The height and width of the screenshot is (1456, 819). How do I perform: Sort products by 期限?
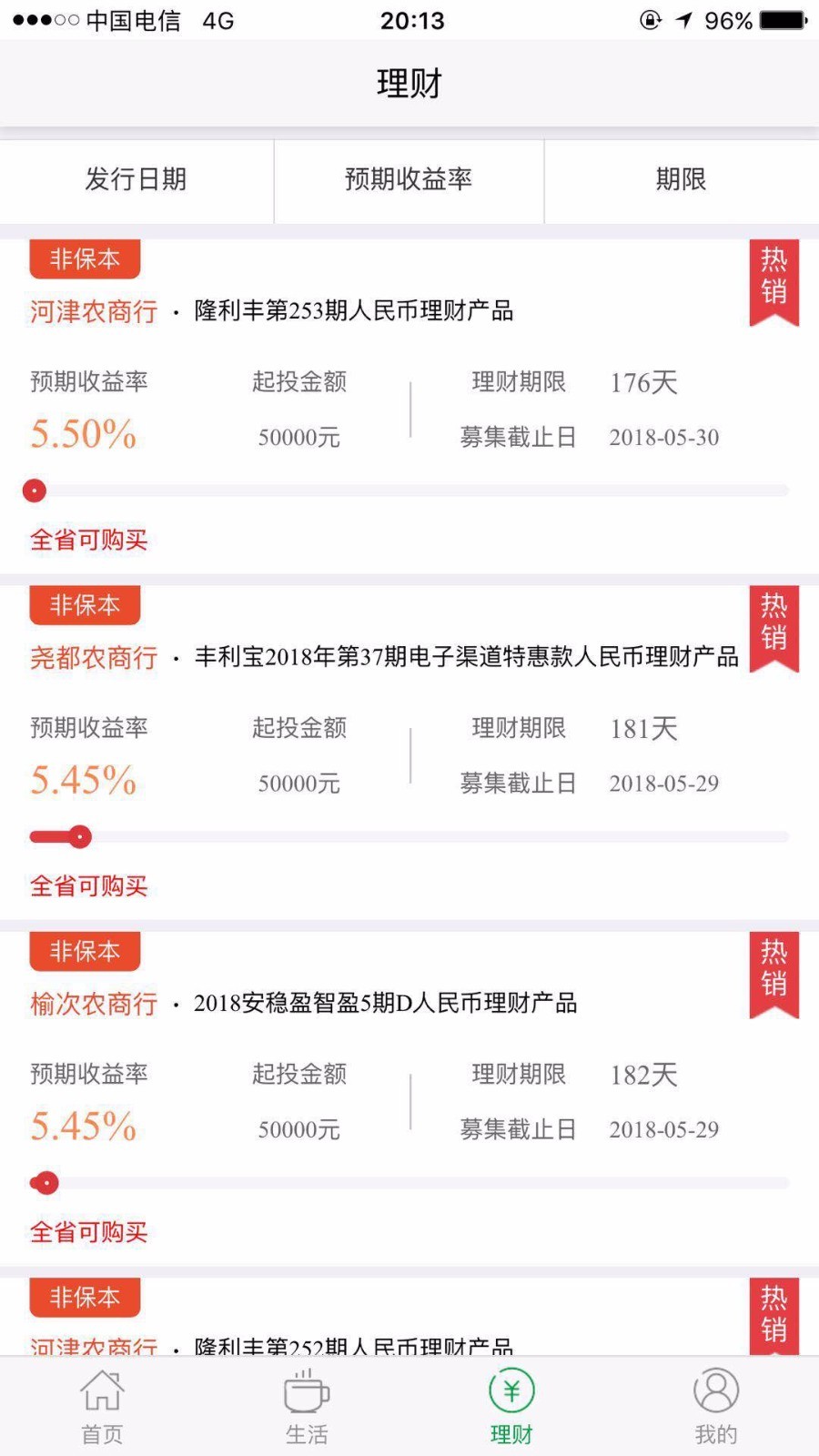(x=681, y=179)
